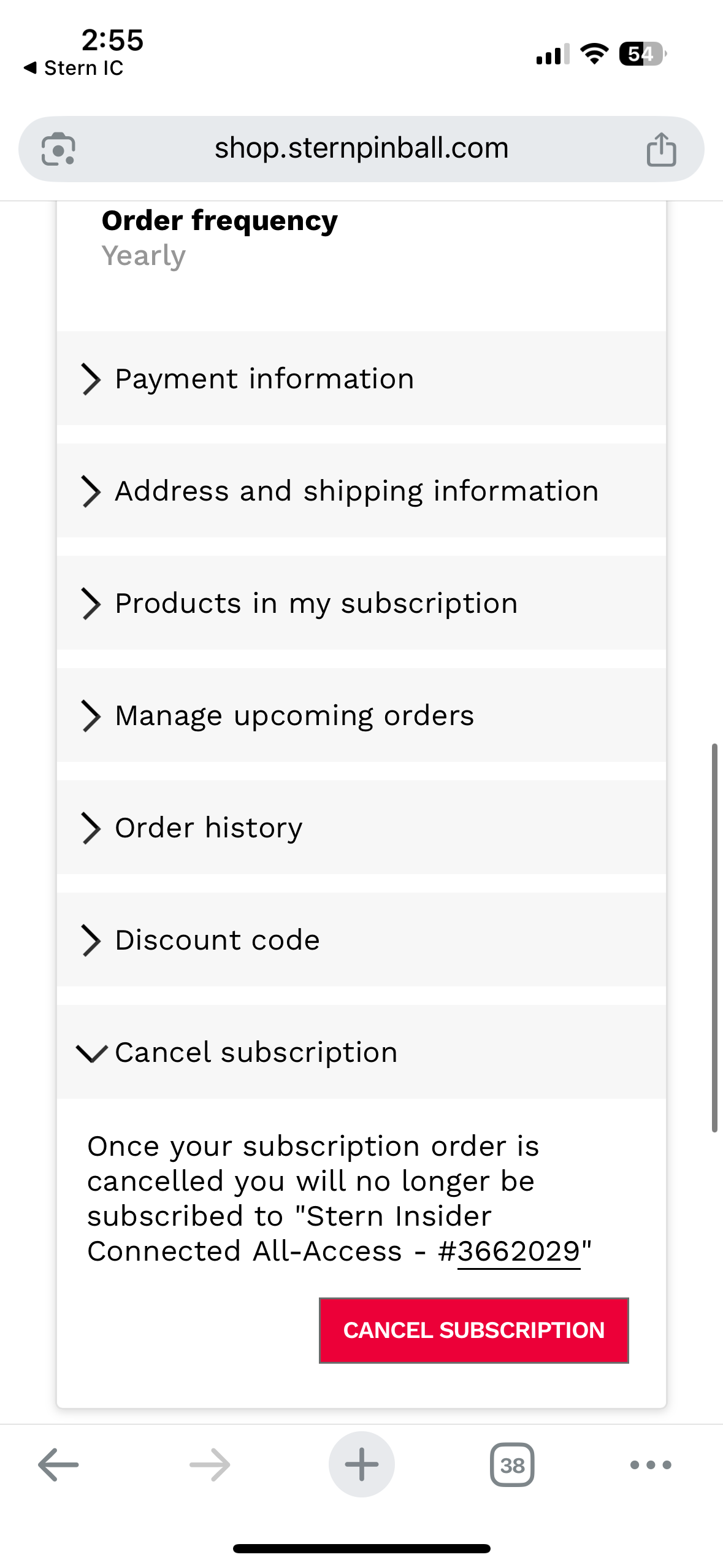Go back to the previous page
The width and height of the screenshot is (723, 1568).
(58, 1465)
